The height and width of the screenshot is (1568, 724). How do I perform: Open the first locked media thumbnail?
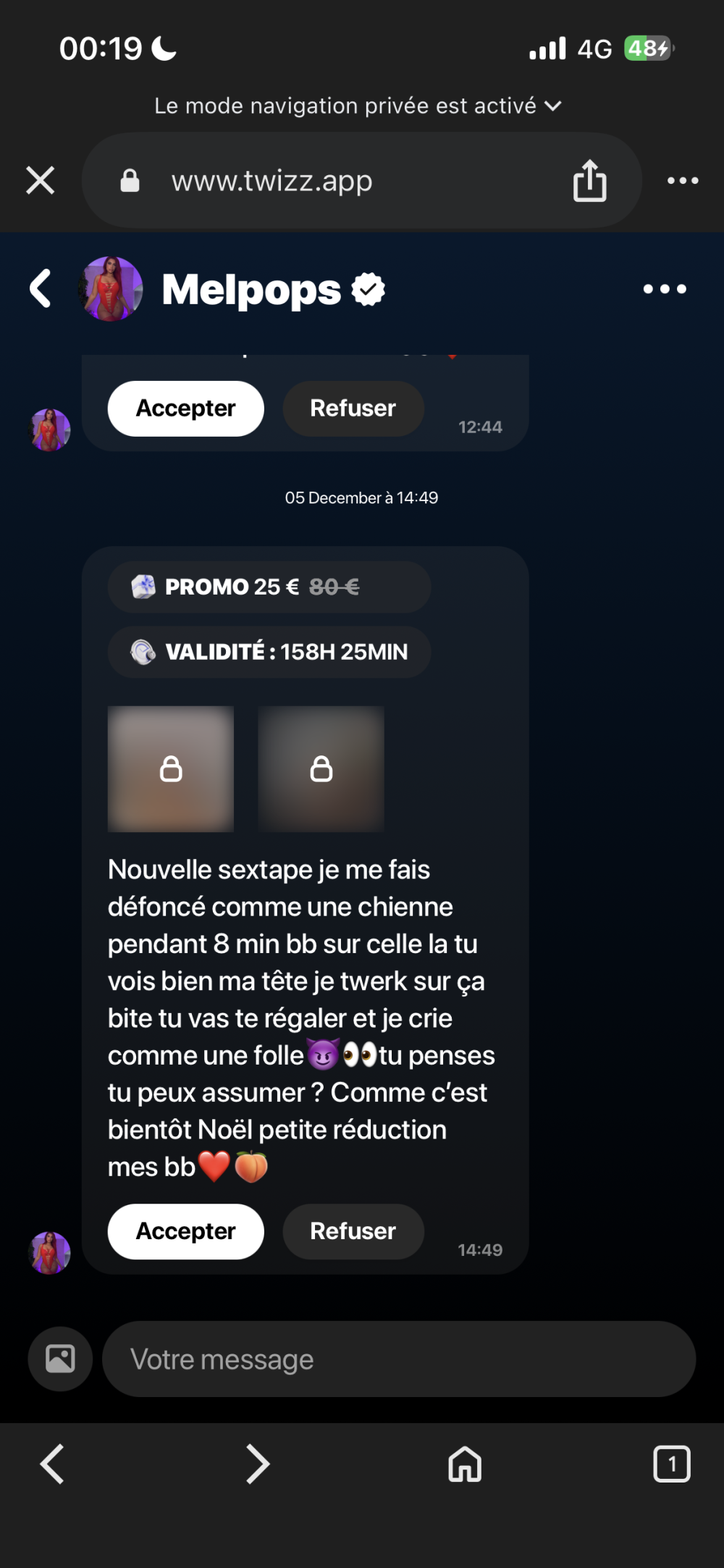(x=171, y=768)
